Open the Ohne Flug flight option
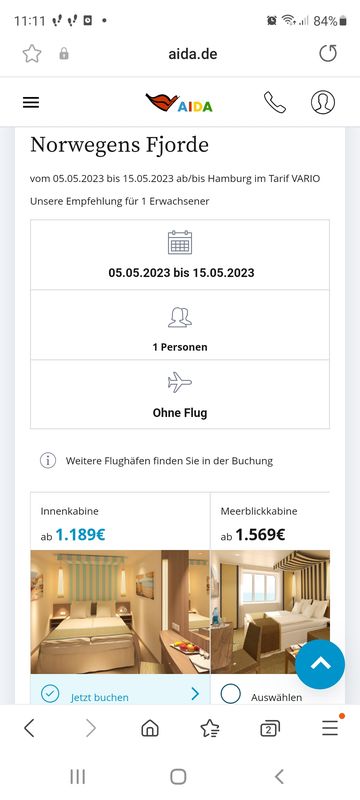Screen dimensions: 360x800 (180, 394)
